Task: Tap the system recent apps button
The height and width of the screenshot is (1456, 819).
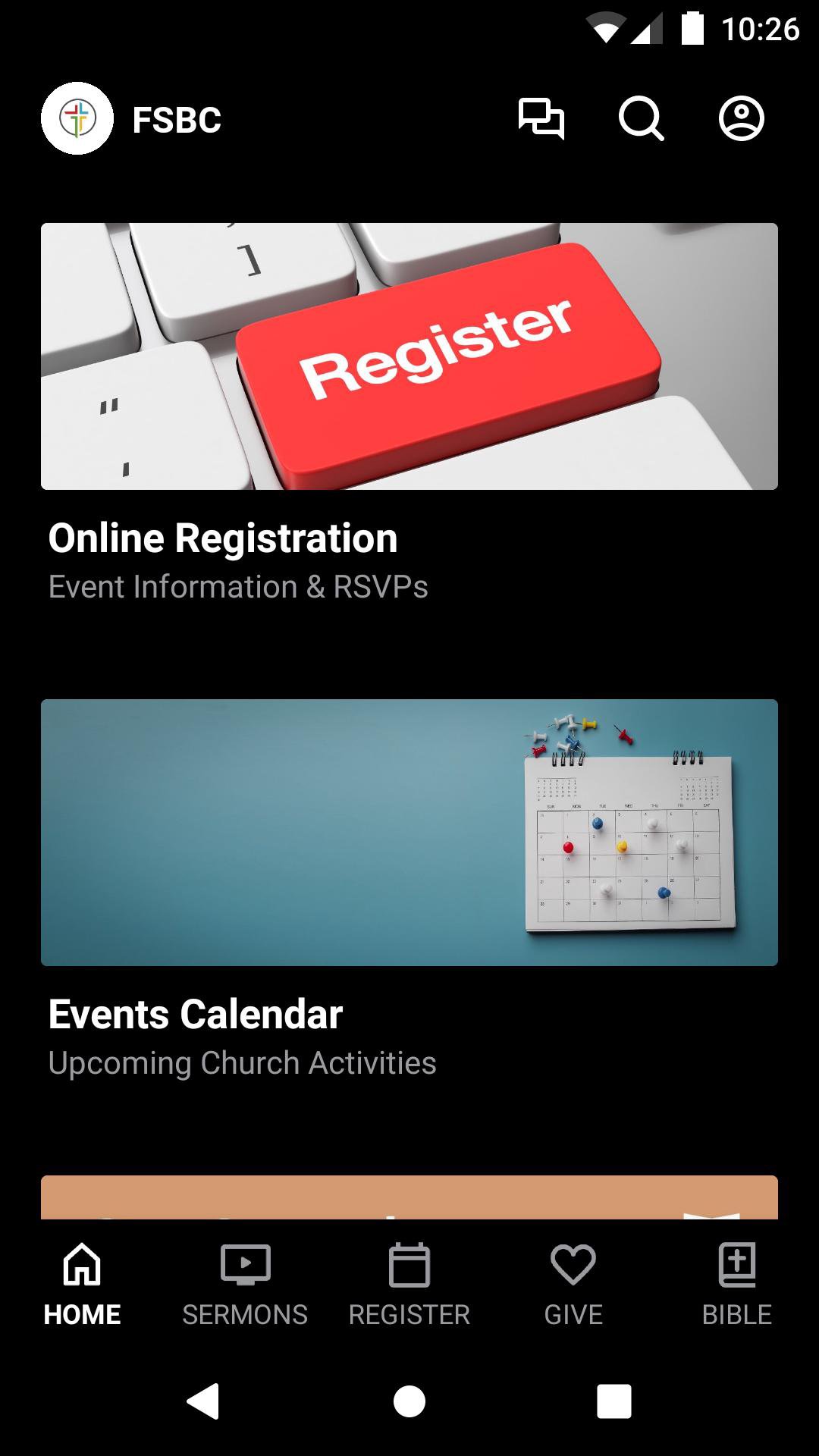Action: [x=614, y=1401]
